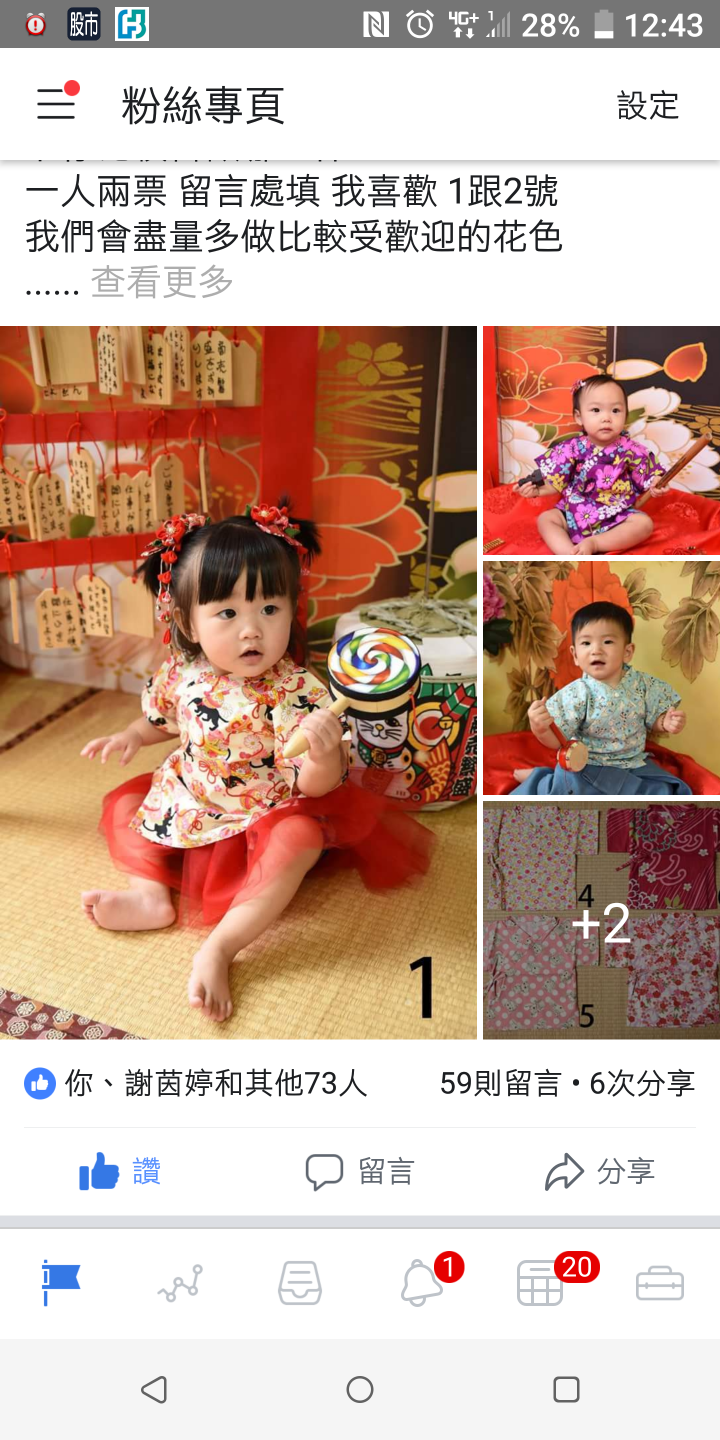Go back with system back button
The width and height of the screenshot is (720, 1440).
153,1389
